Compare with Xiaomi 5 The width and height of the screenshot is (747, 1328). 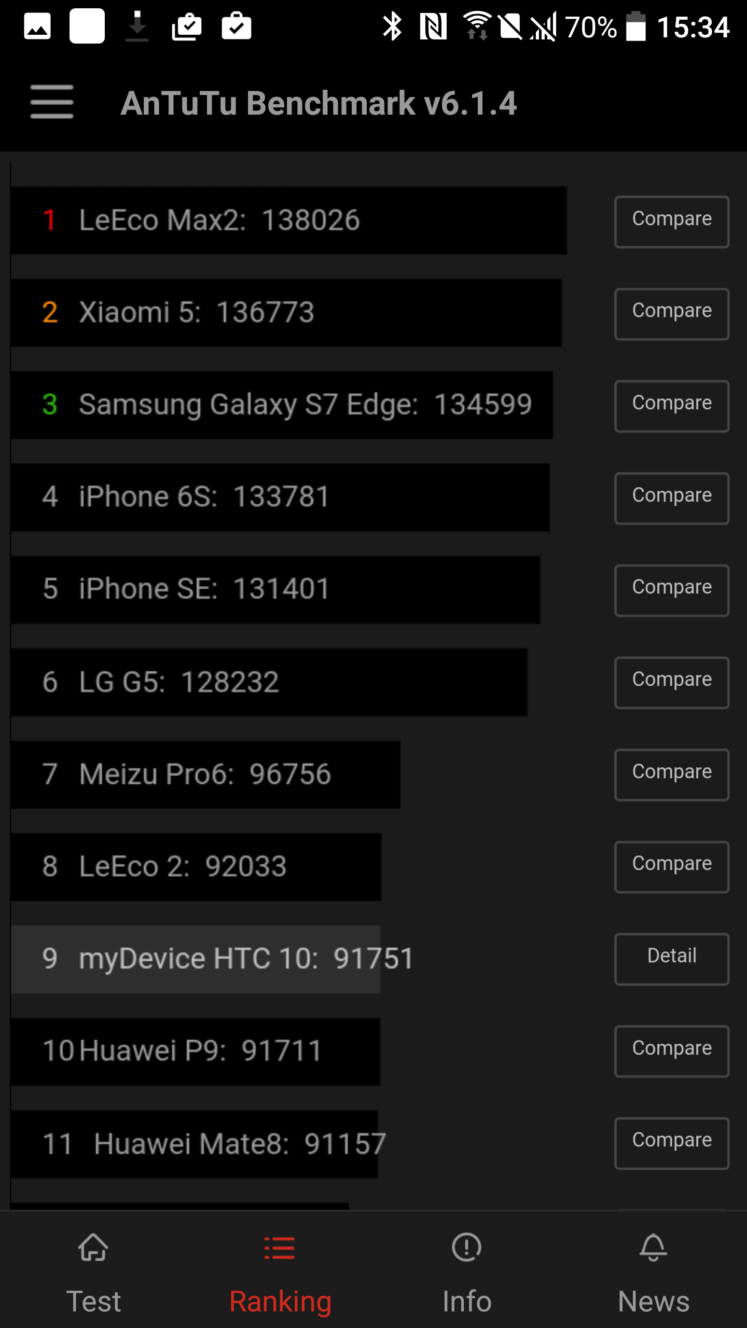671,313
